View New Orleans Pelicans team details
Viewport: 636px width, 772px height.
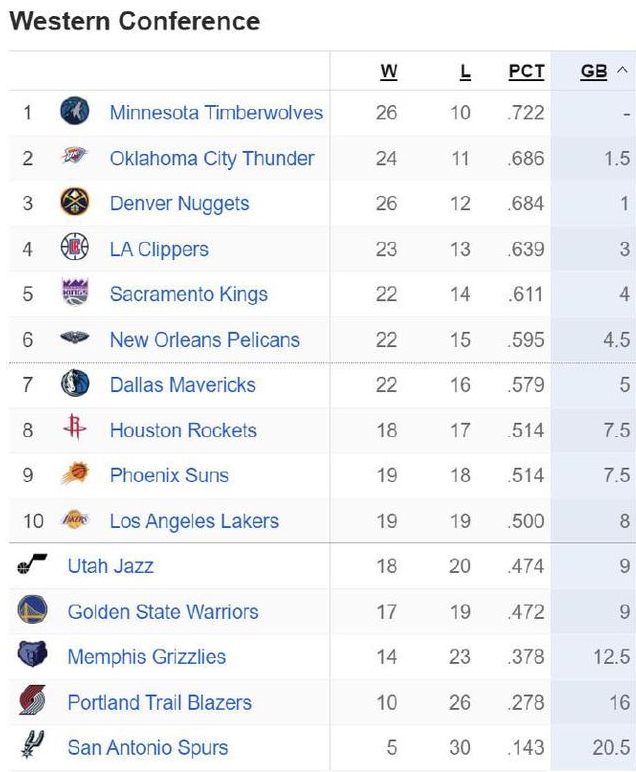tap(204, 340)
